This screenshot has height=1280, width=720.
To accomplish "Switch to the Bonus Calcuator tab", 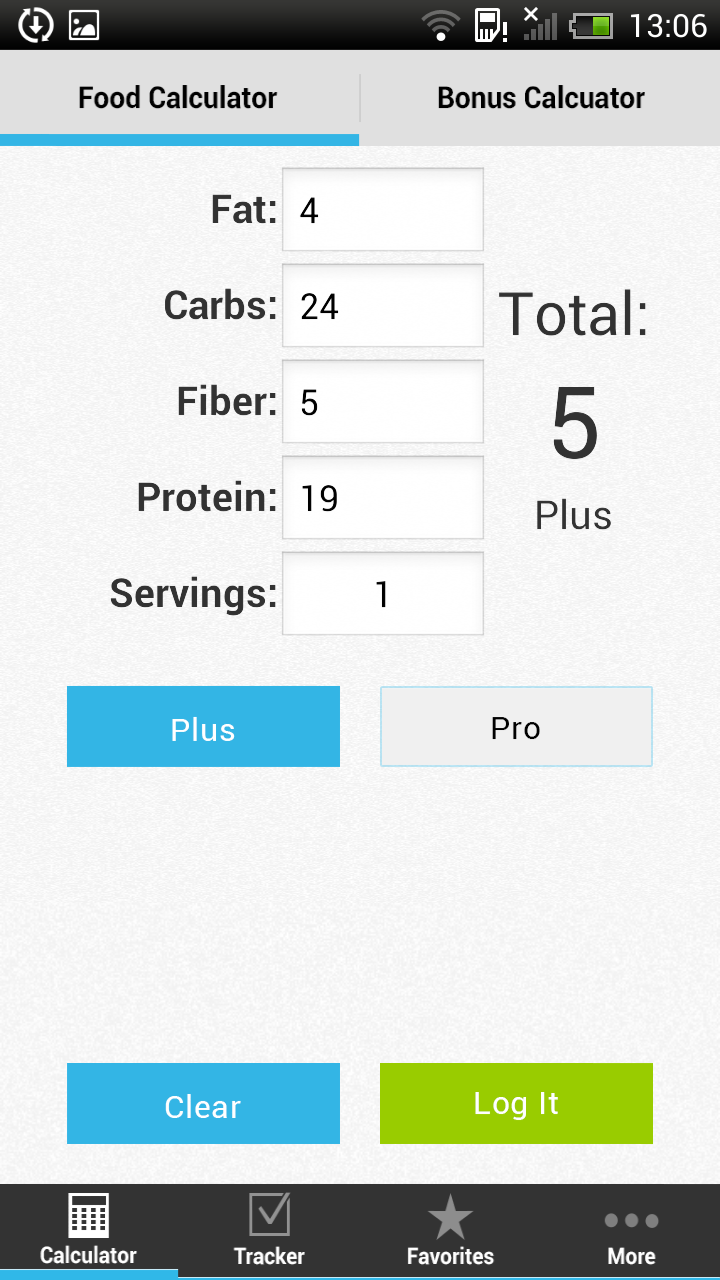I will tap(540, 98).
